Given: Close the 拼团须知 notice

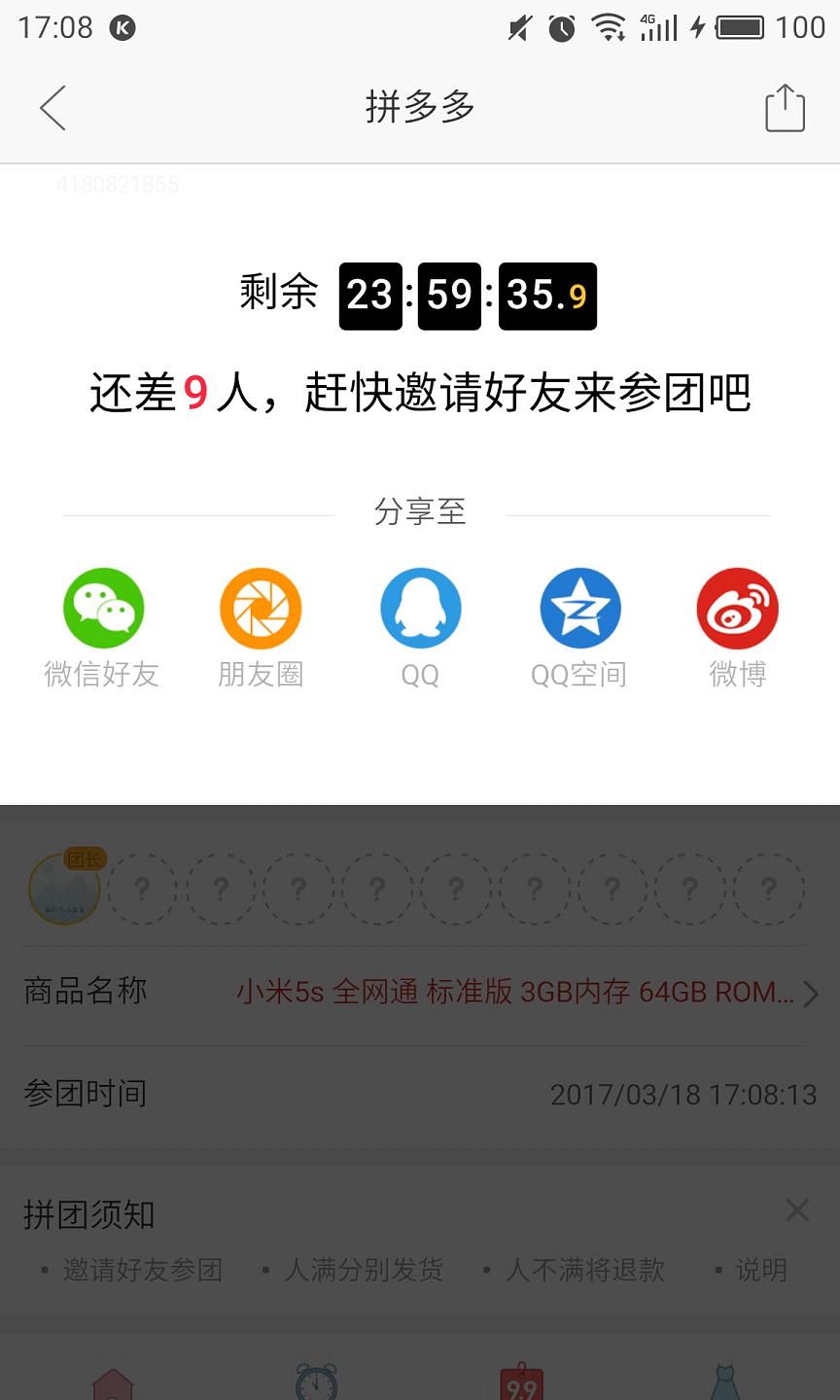Looking at the screenshot, I should (x=797, y=1210).
